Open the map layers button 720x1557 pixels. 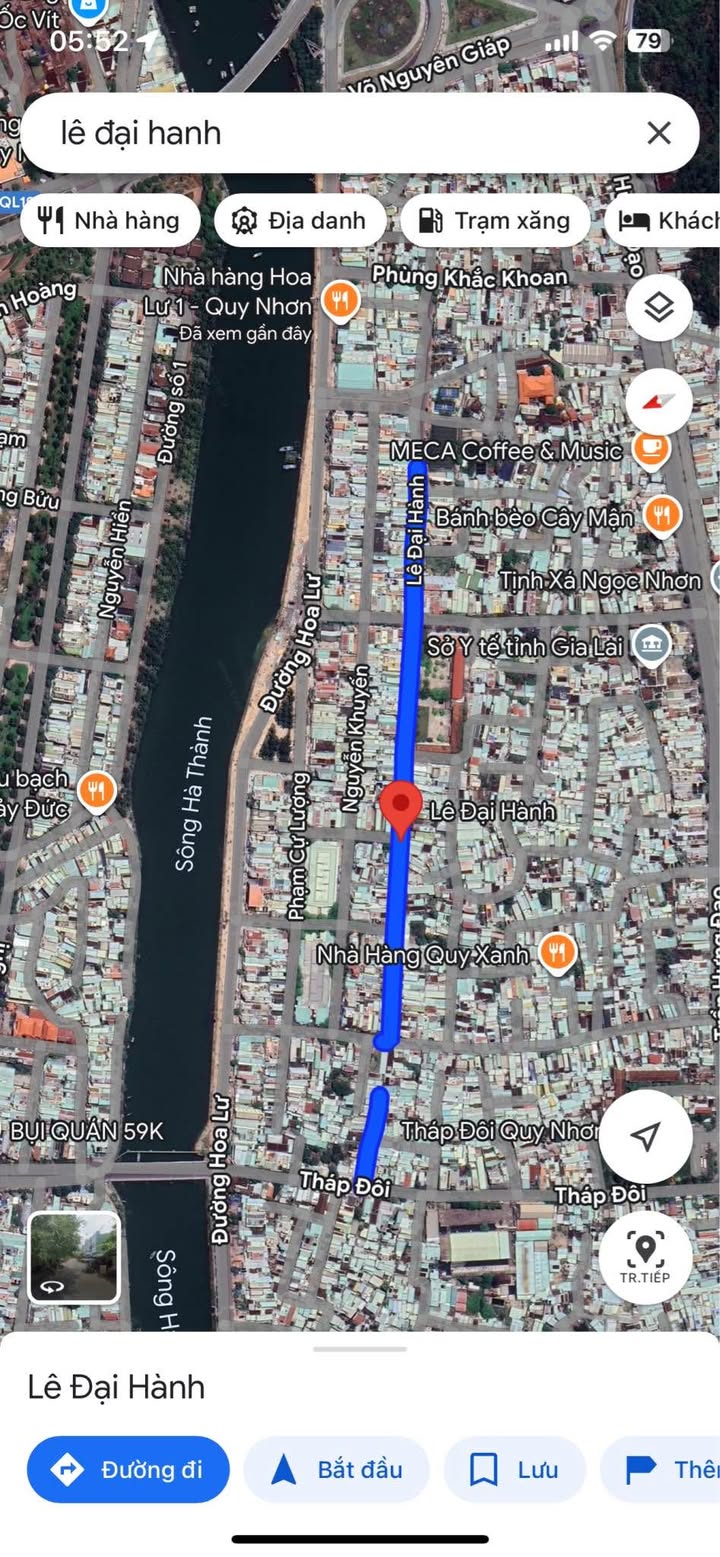[x=659, y=307]
